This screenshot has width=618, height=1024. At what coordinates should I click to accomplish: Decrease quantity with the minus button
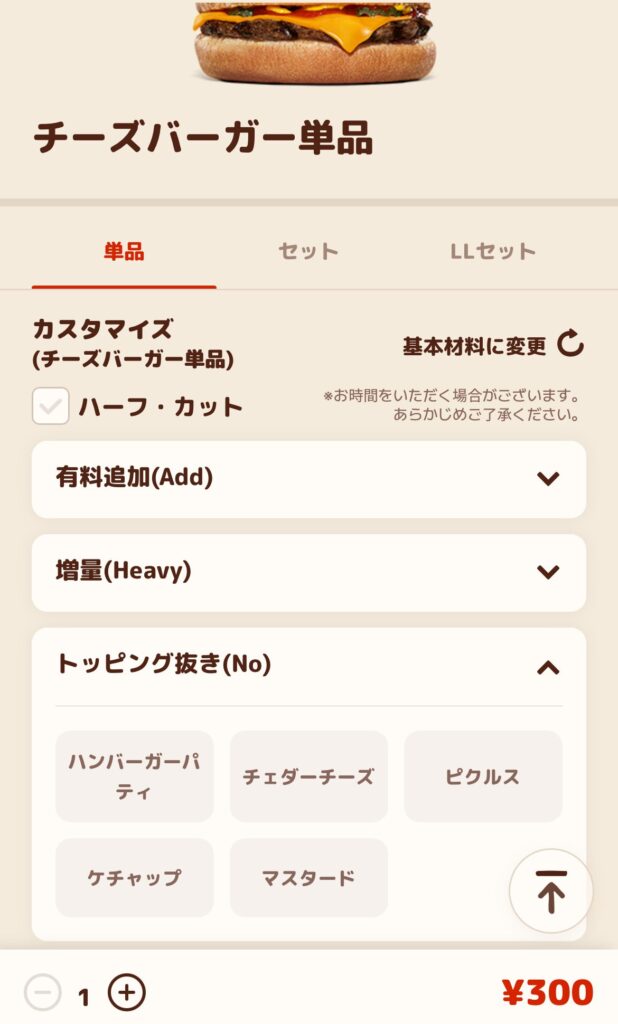pos(42,993)
